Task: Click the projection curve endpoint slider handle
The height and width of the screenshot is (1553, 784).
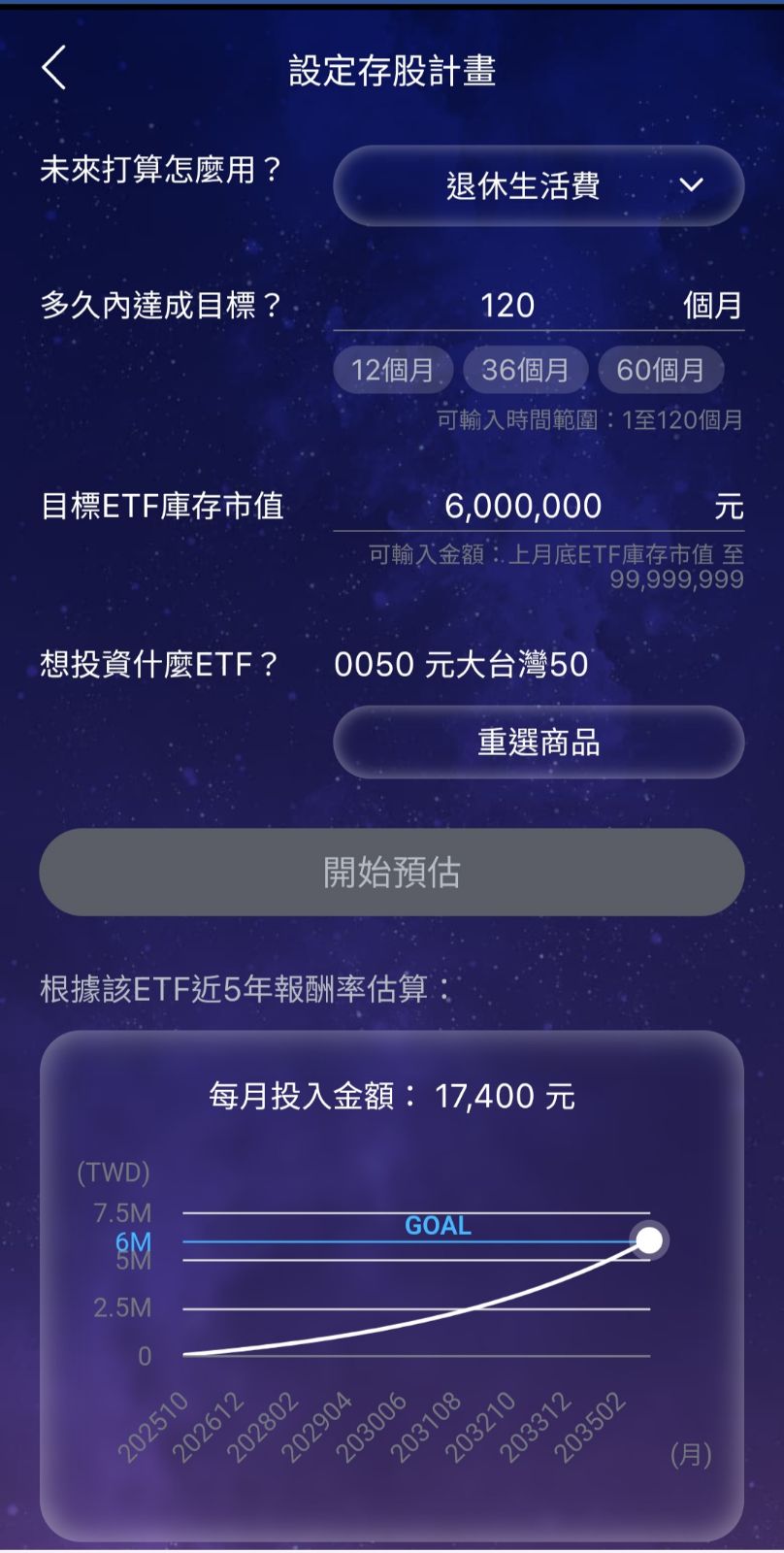Action: 648,1240
